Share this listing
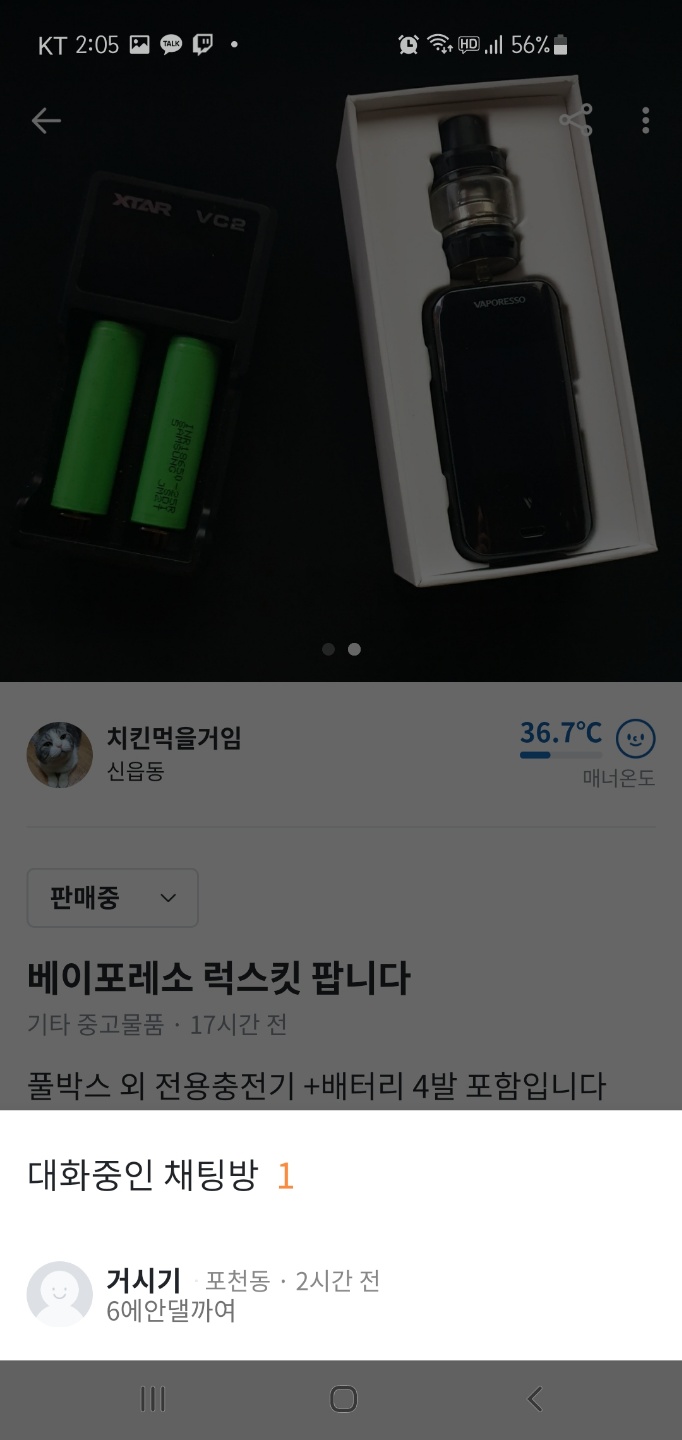682x1440 pixels. click(576, 121)
